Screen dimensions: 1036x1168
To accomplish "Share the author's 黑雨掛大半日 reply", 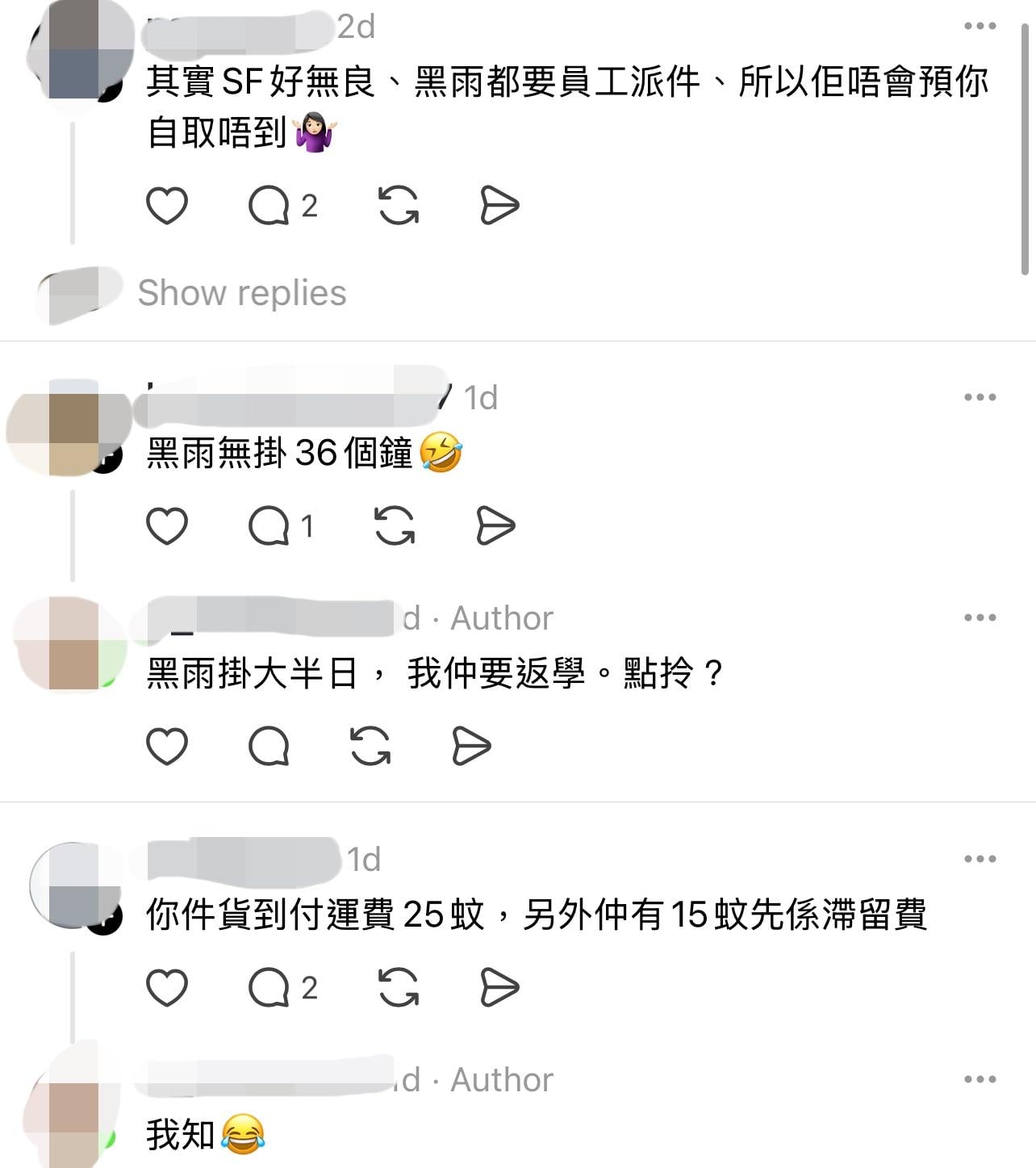I will (471, 746).
